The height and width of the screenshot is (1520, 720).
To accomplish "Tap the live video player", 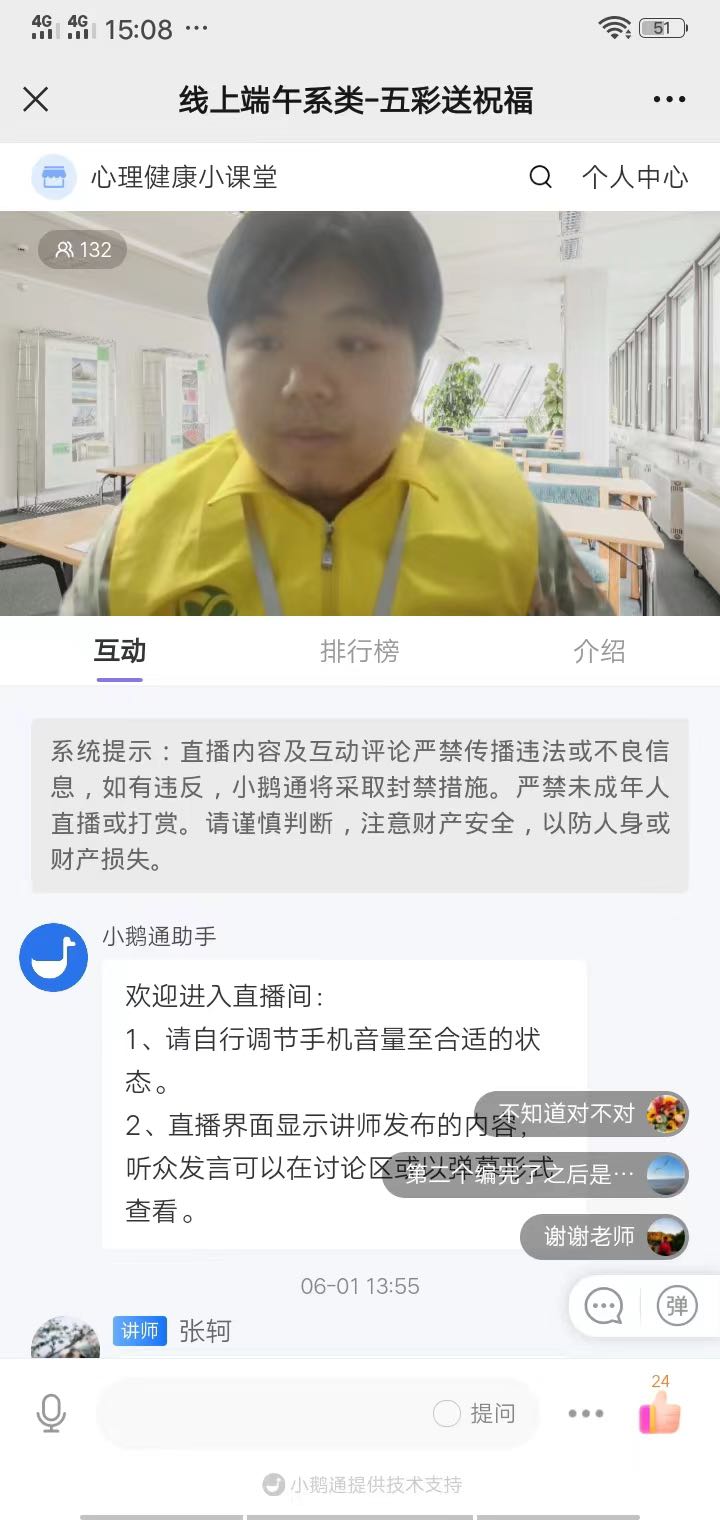I will (x=360, y=413).
